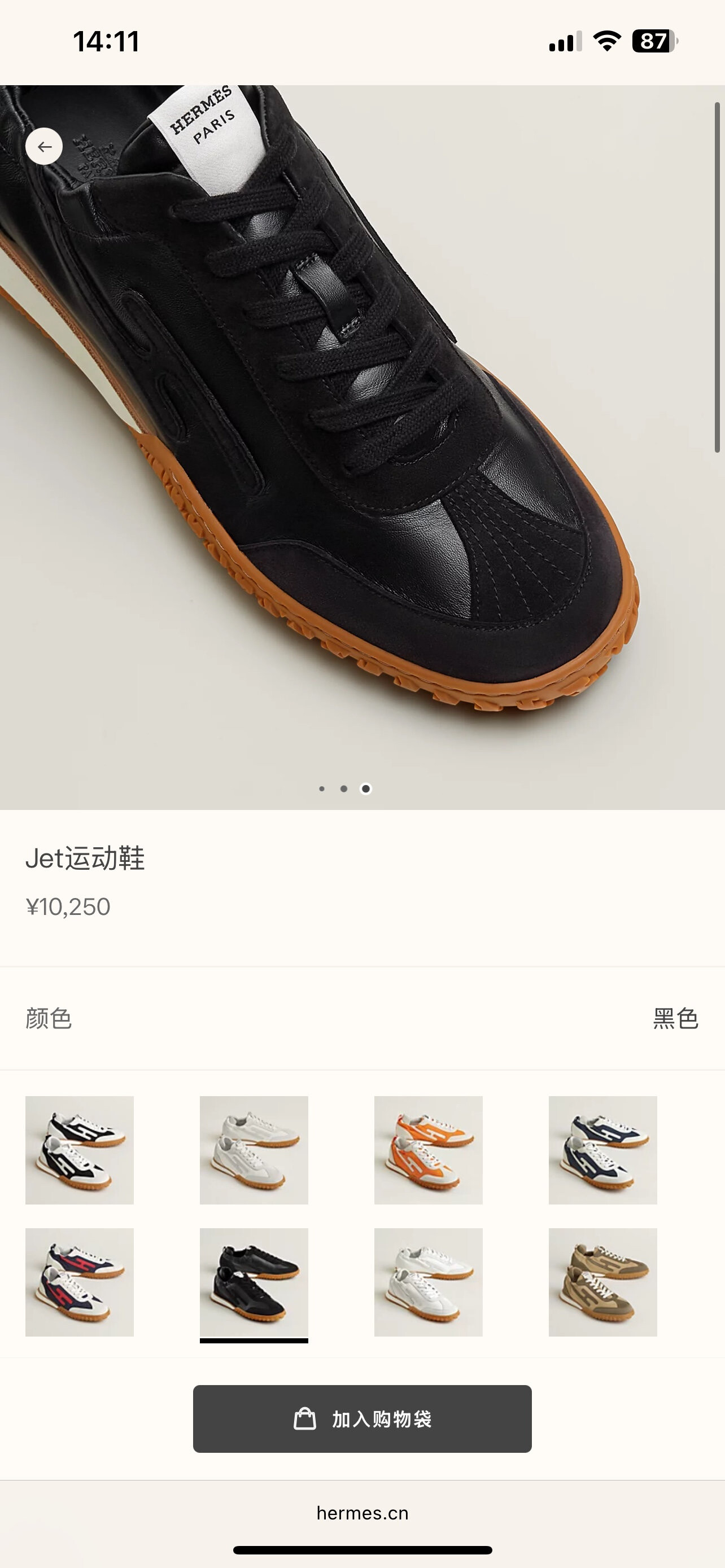
Task: Choose the khaki olive sneaker variant
Action: coord(602,1282)
